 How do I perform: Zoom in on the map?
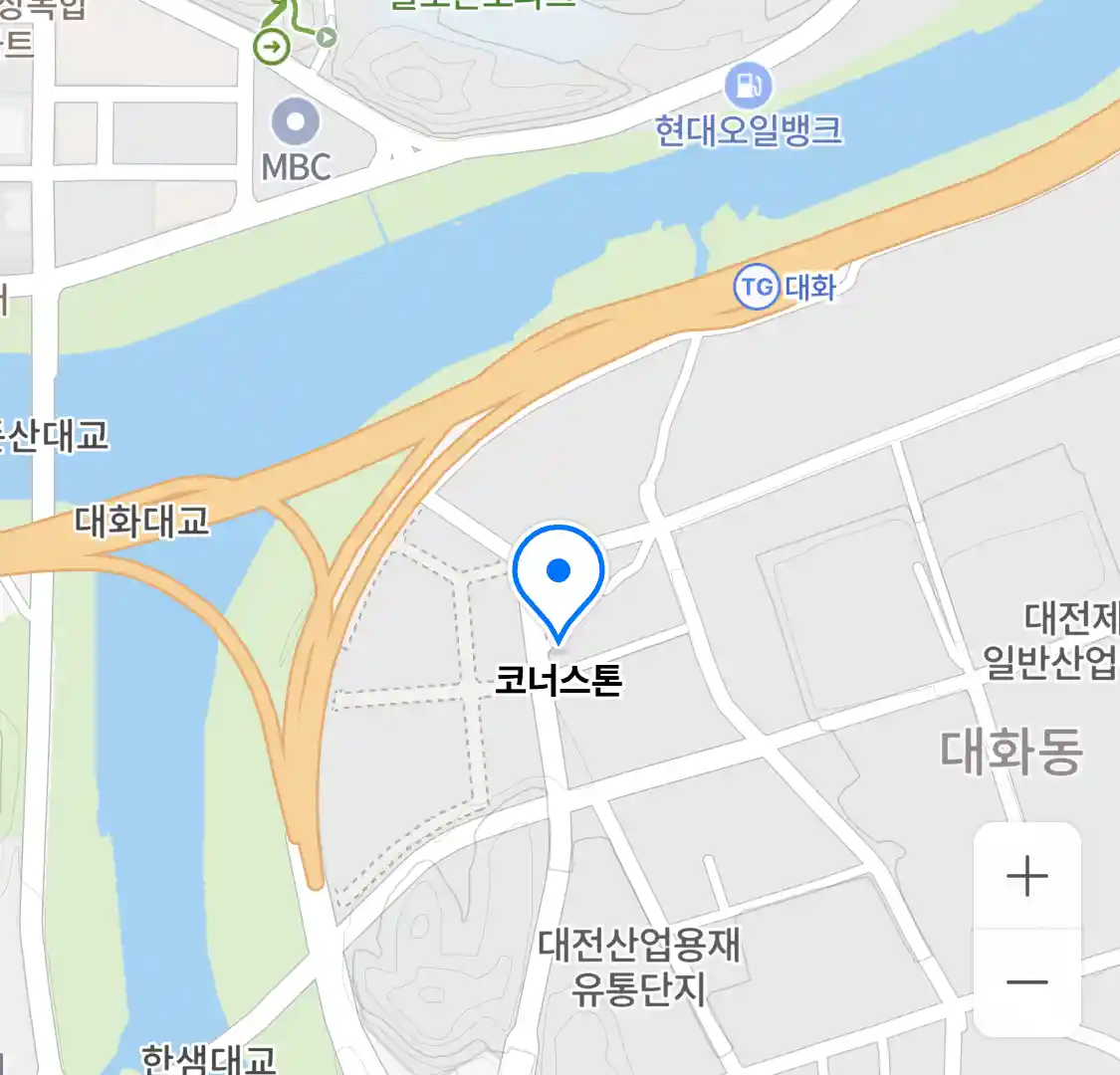click(x=1026, y=877)
